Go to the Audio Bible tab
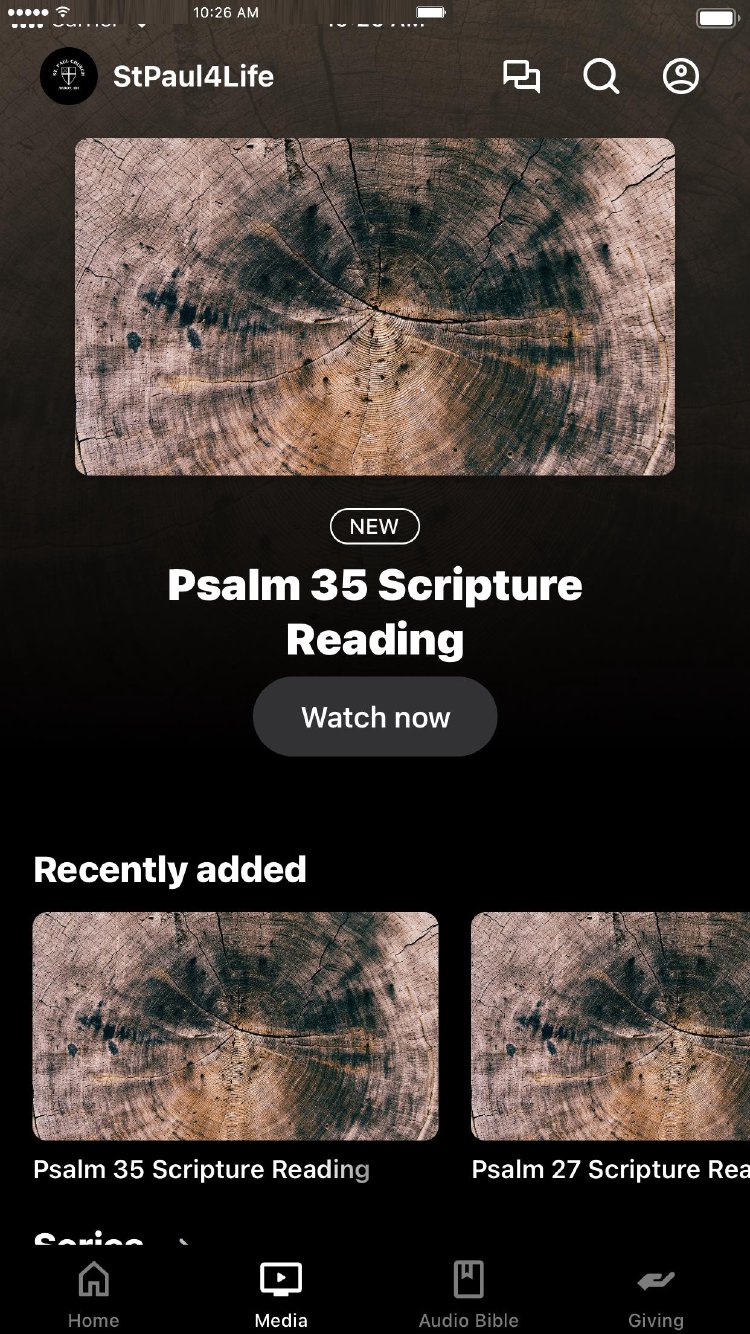This screenshot has width=750, height=1334. (468, 1294)
